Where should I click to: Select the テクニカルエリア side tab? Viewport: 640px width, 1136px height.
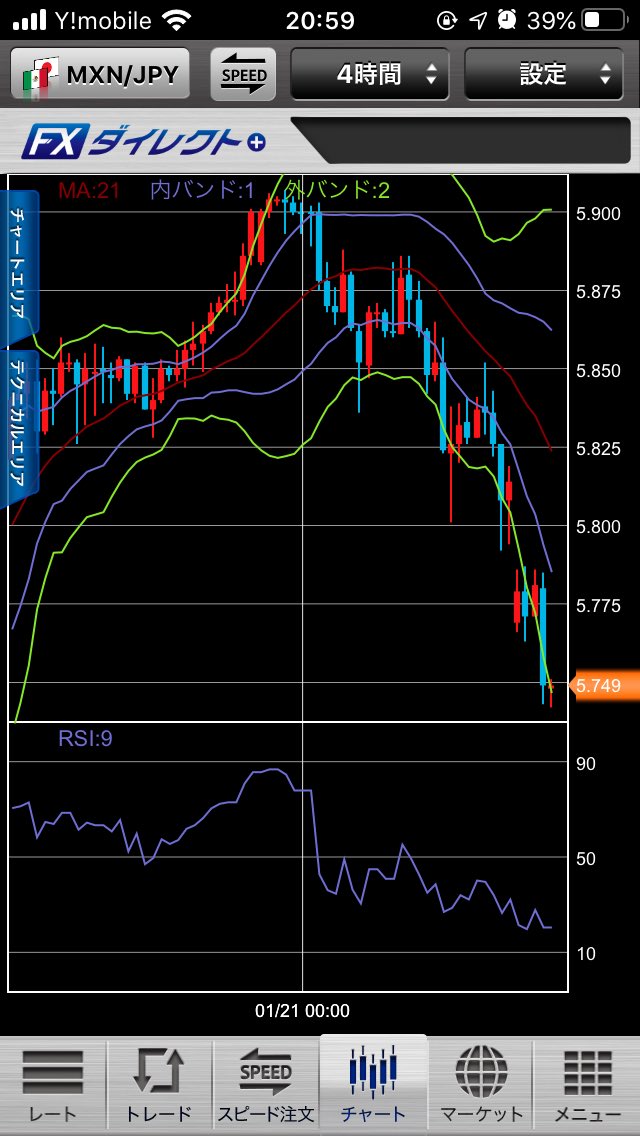[21, 427]
